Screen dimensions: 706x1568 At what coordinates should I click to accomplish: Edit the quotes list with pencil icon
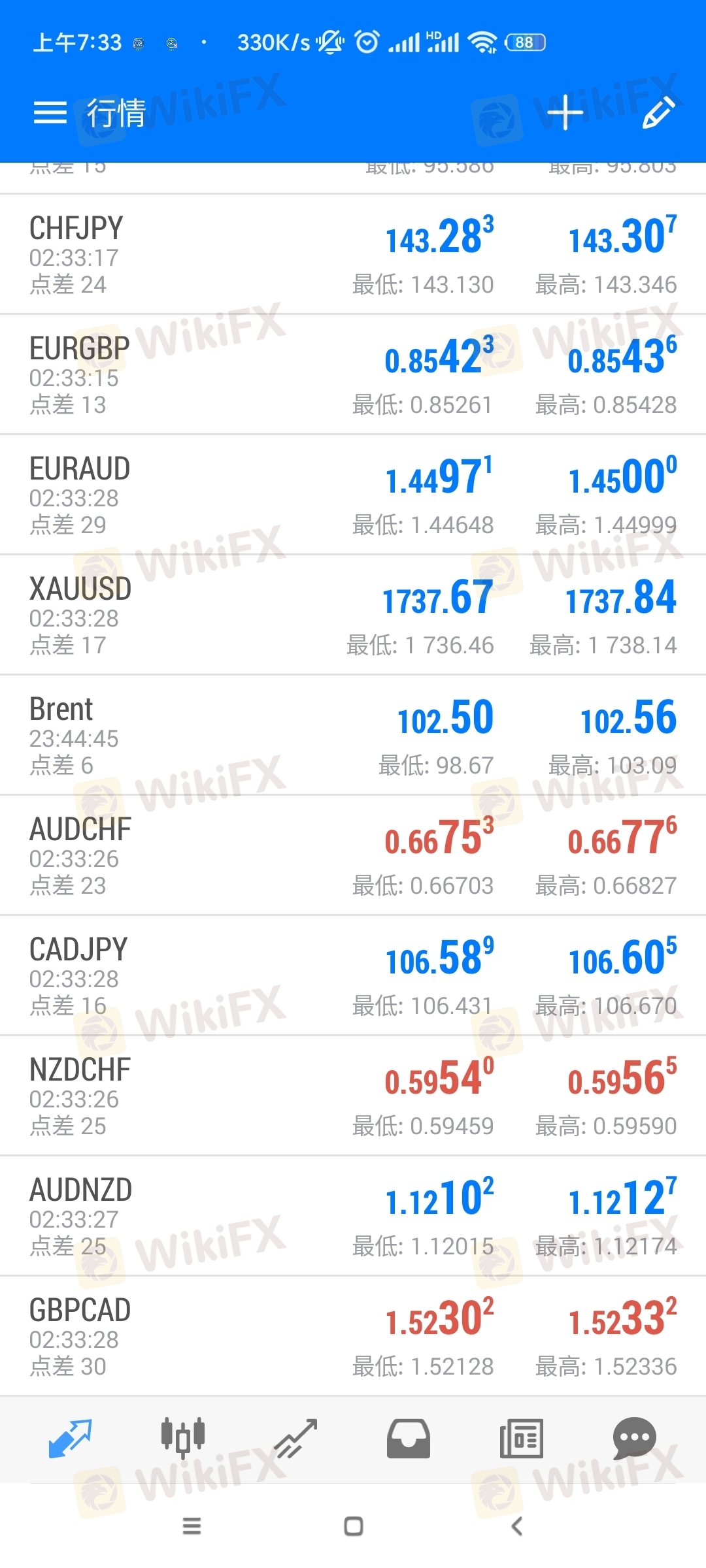[658, 113]
